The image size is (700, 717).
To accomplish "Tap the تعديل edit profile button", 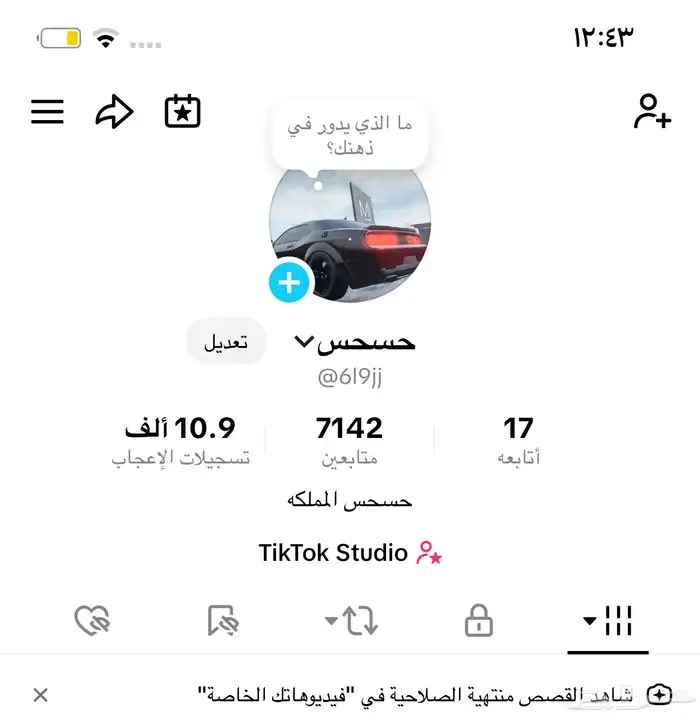I will point(226,342).
